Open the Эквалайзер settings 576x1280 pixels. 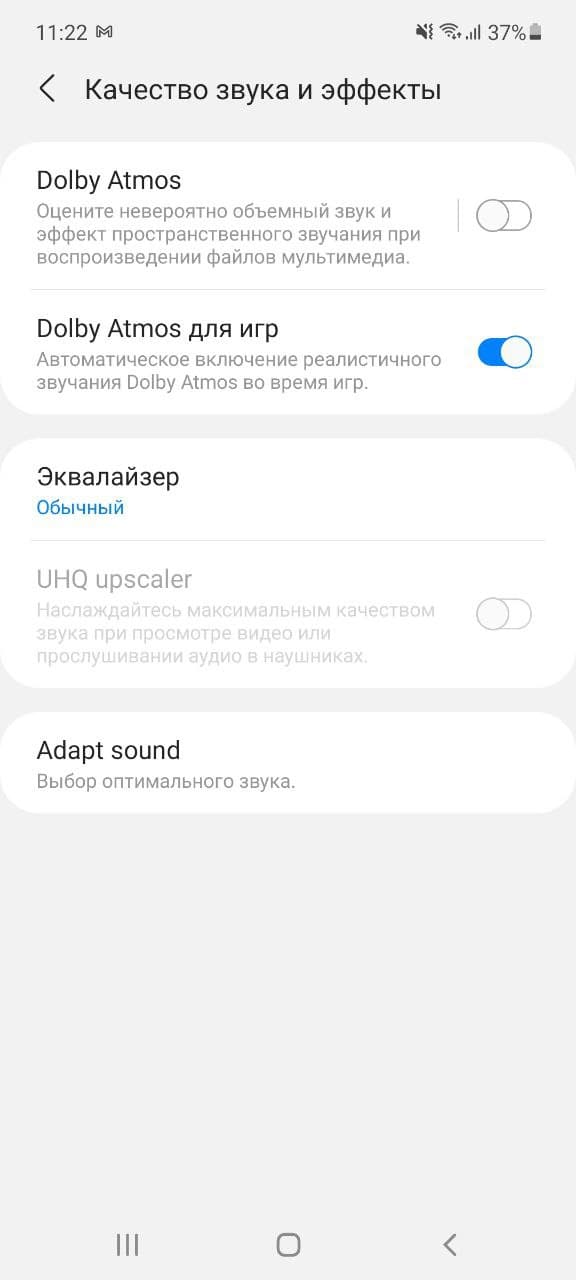point(288,490)
